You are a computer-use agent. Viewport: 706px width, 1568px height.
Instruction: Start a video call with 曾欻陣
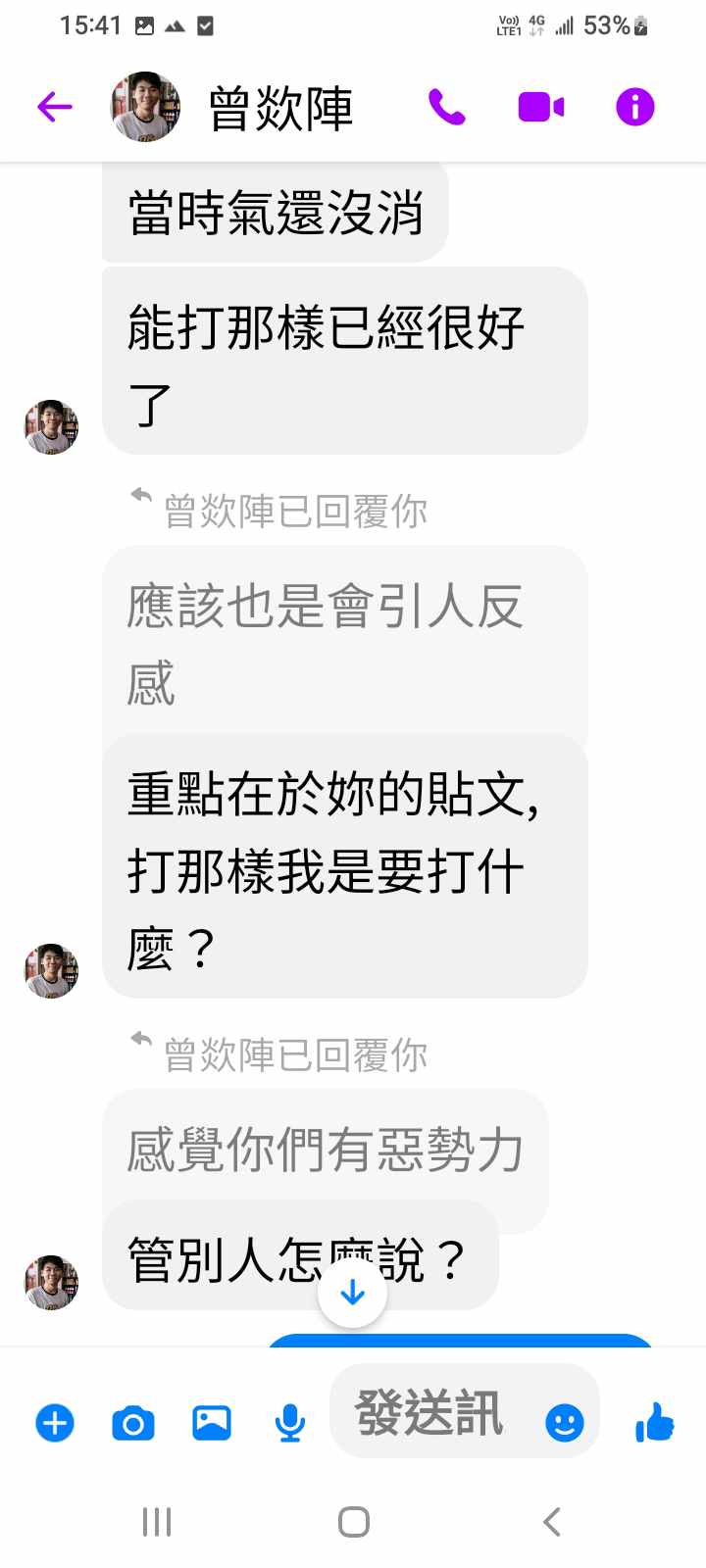(x=540, y=107)
